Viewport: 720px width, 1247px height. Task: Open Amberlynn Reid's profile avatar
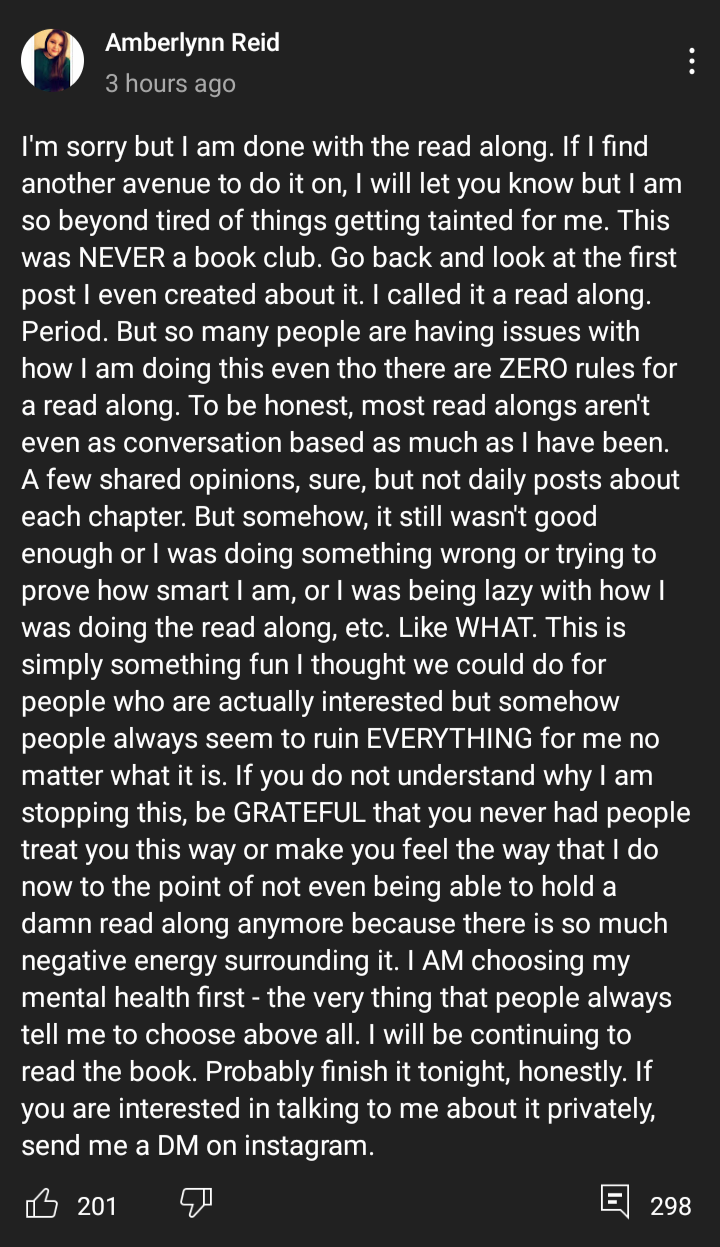coord(52,60)
